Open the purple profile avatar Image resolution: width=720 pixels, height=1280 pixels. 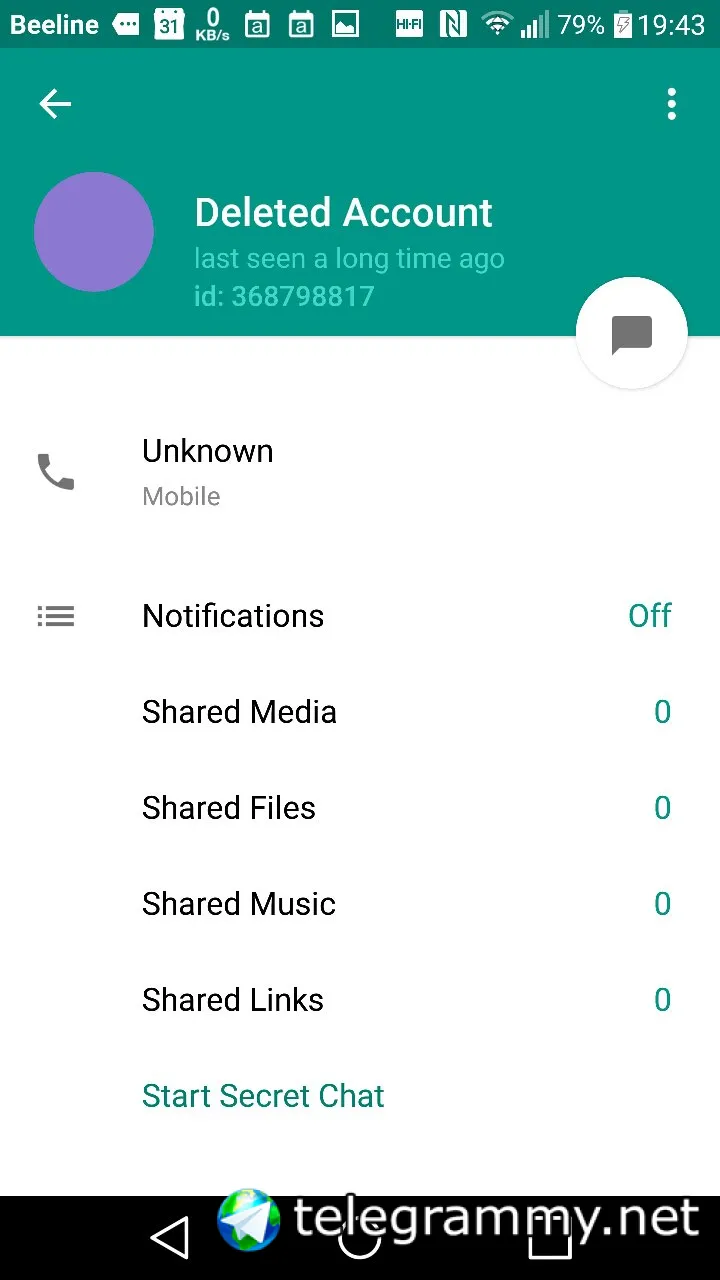pyautogui.click(x=94, y=232)
